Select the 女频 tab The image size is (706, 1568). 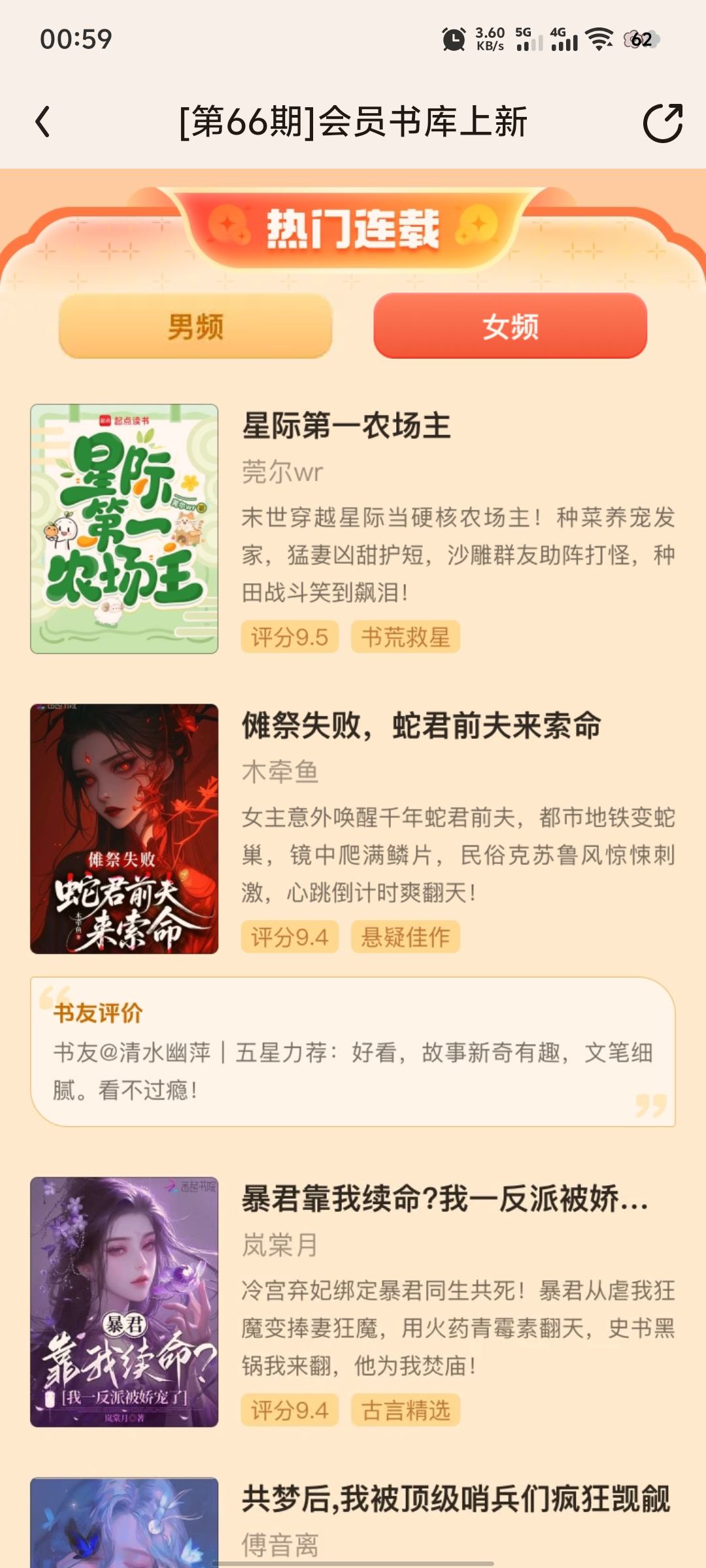point(510,326)
